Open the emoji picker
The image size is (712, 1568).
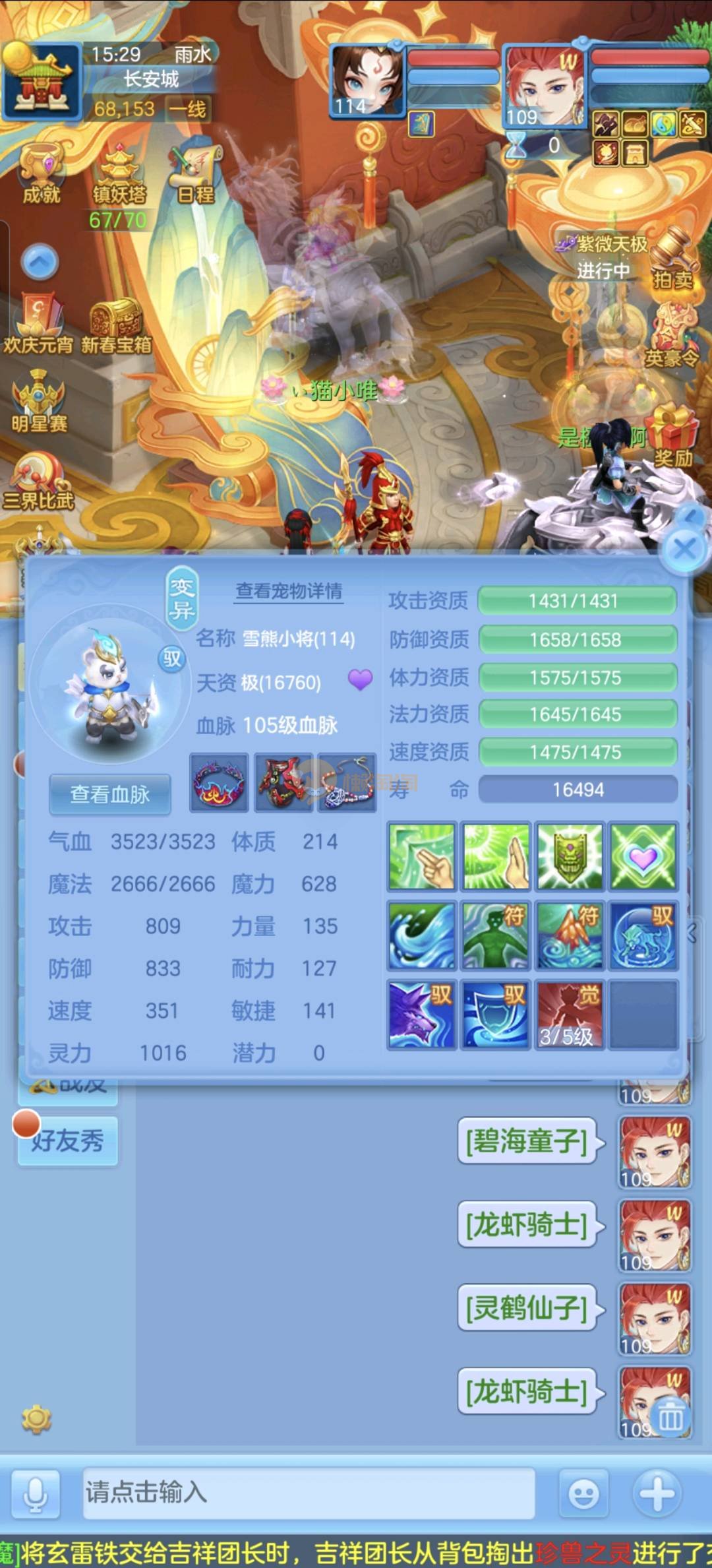pos(583,1493)
